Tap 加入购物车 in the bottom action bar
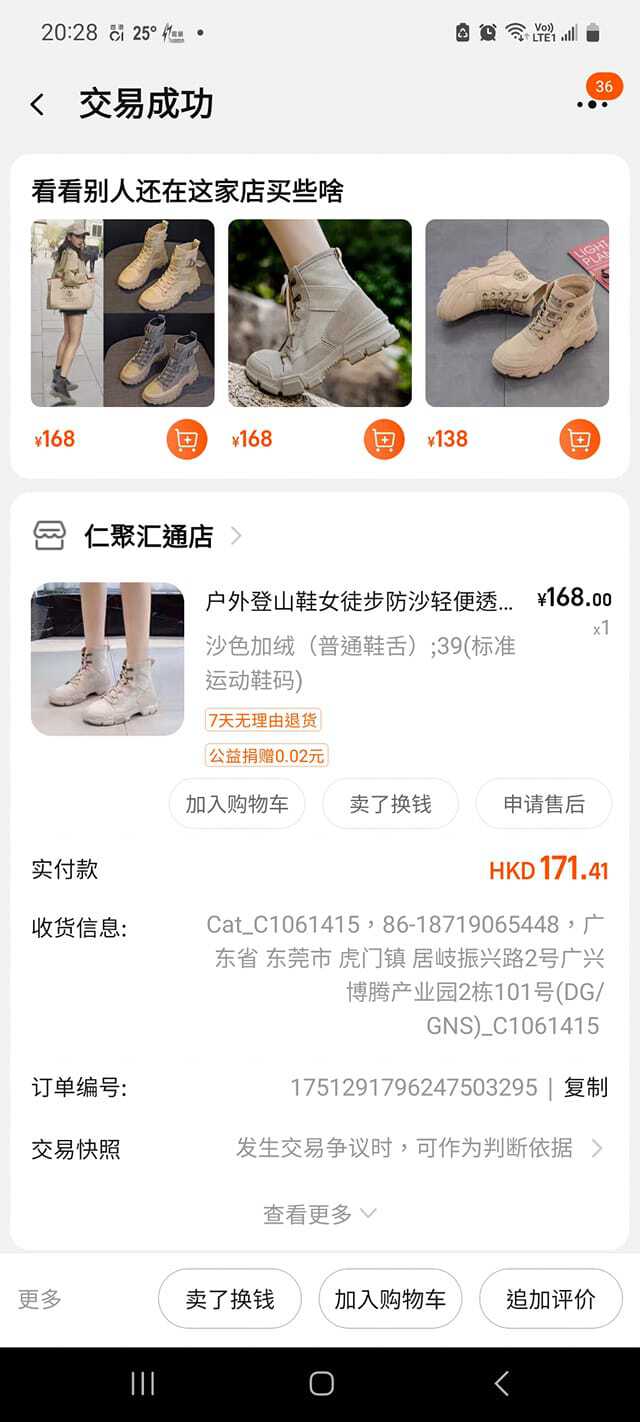The image size is (640, 1422). point(390,1299)
